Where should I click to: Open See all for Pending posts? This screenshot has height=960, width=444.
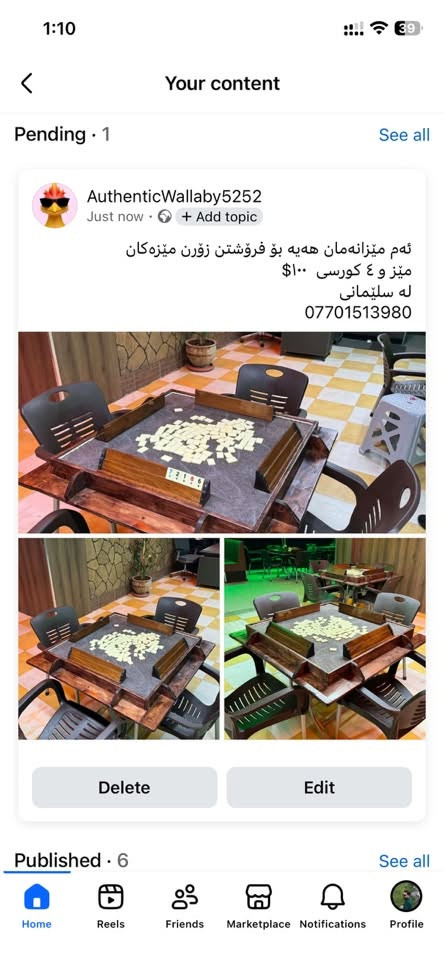coord(404,135)
